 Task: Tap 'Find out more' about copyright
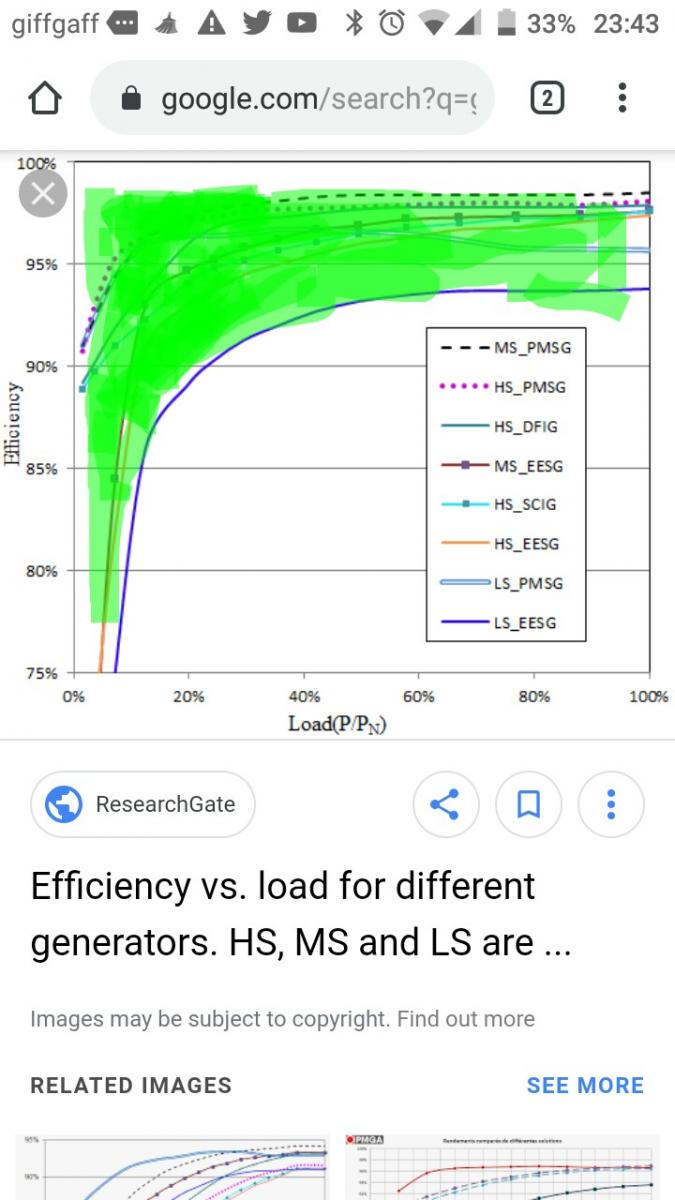[x=466, y=1019]
